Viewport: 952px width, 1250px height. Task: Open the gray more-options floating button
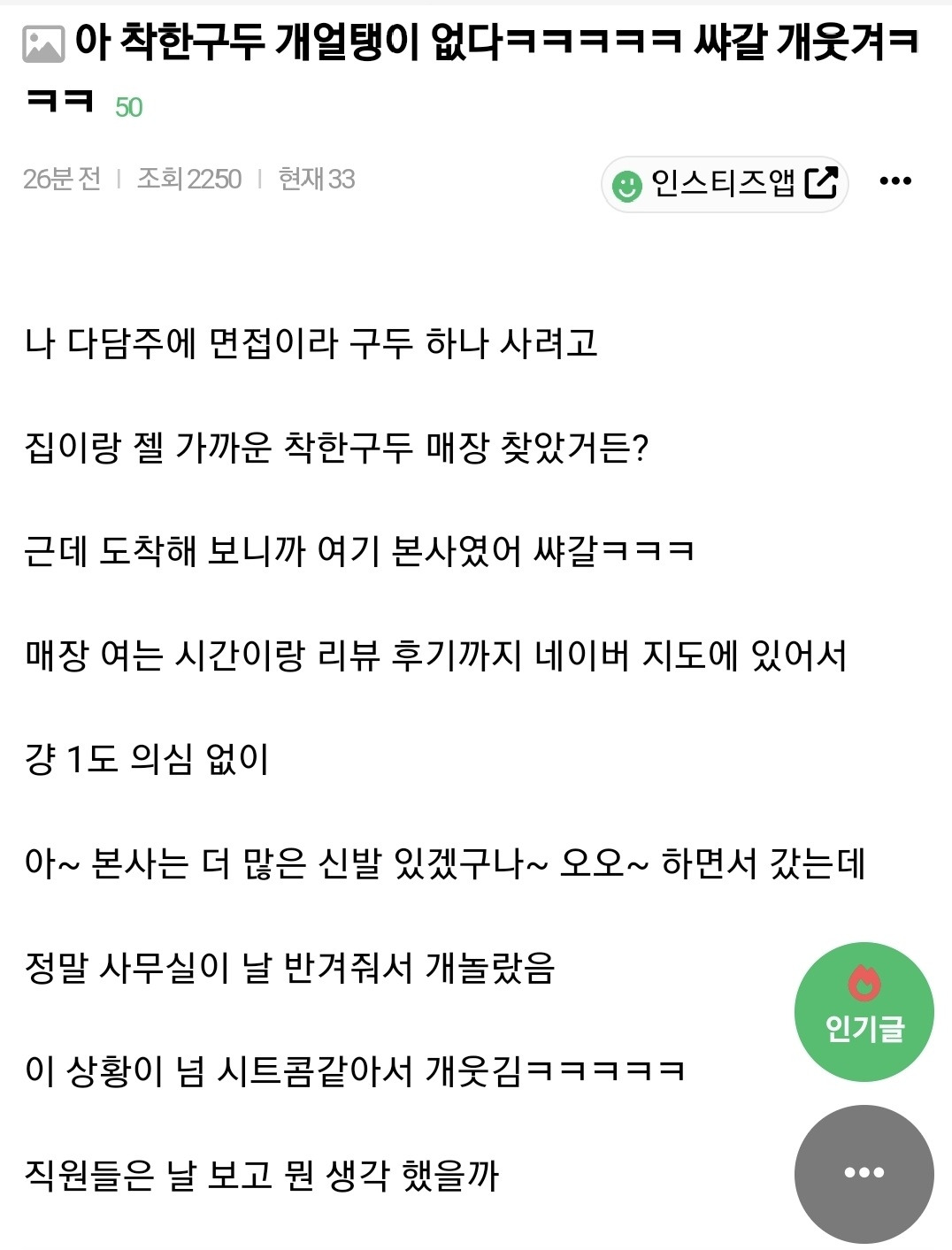(x=864, y=1173)
